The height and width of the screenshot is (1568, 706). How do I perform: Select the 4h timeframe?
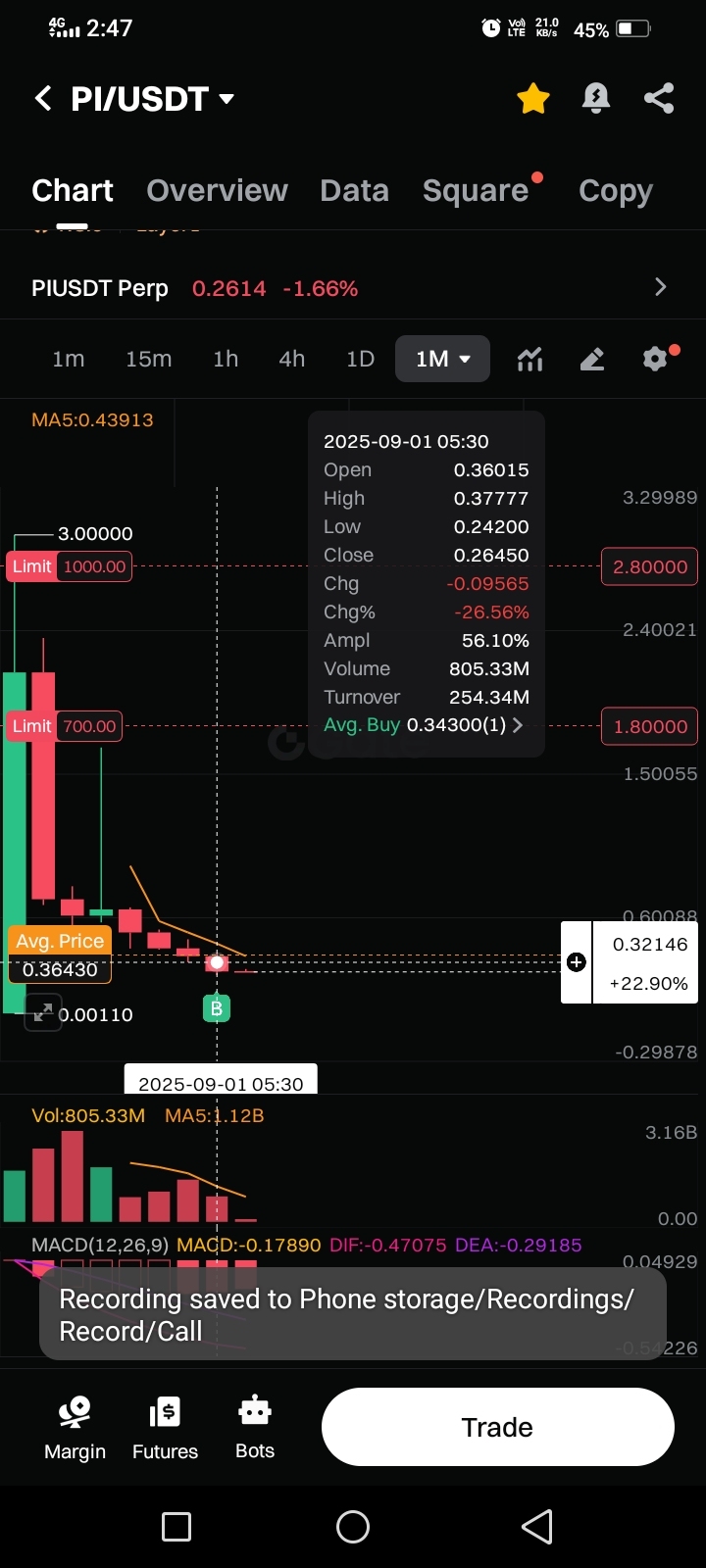coord(291,359)
